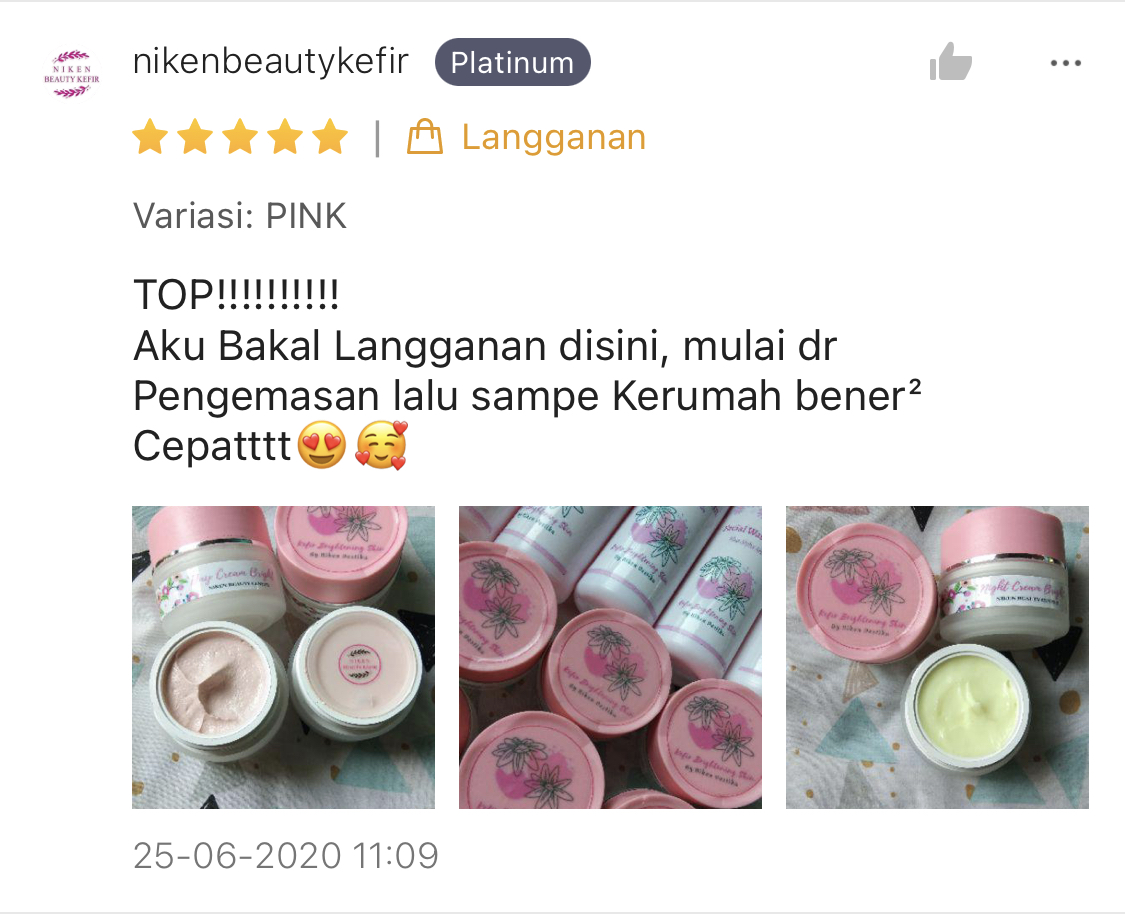This screenshot has width=1125, height=914.
Task: Open the three-dot overflow menu
Action: click(1066, 63)
